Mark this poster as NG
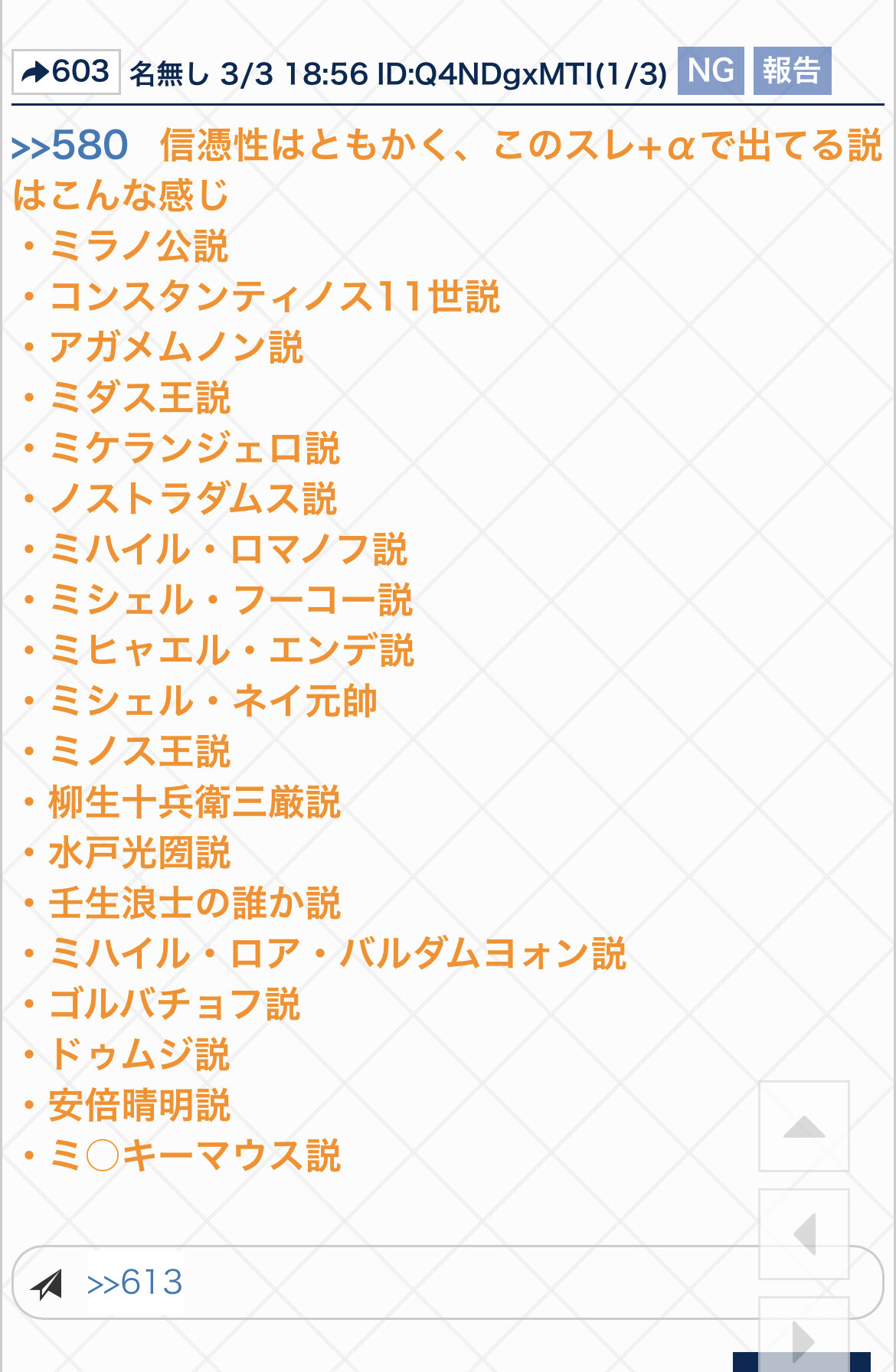The image size is (896, 1372). tap(710, 71)
